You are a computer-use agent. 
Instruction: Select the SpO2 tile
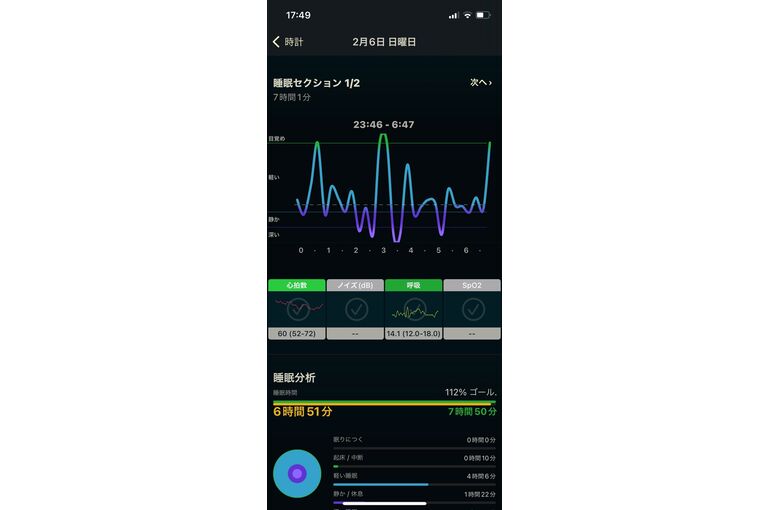click(x=472, y=309)
